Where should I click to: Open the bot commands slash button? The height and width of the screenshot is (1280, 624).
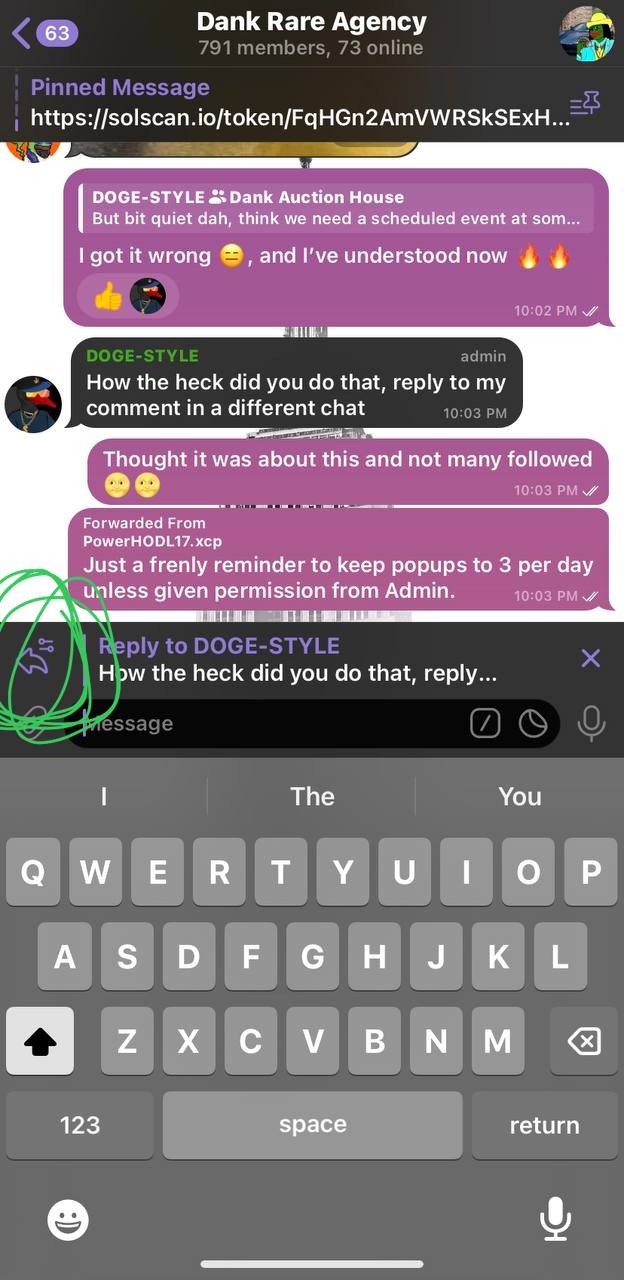point(485,723)
